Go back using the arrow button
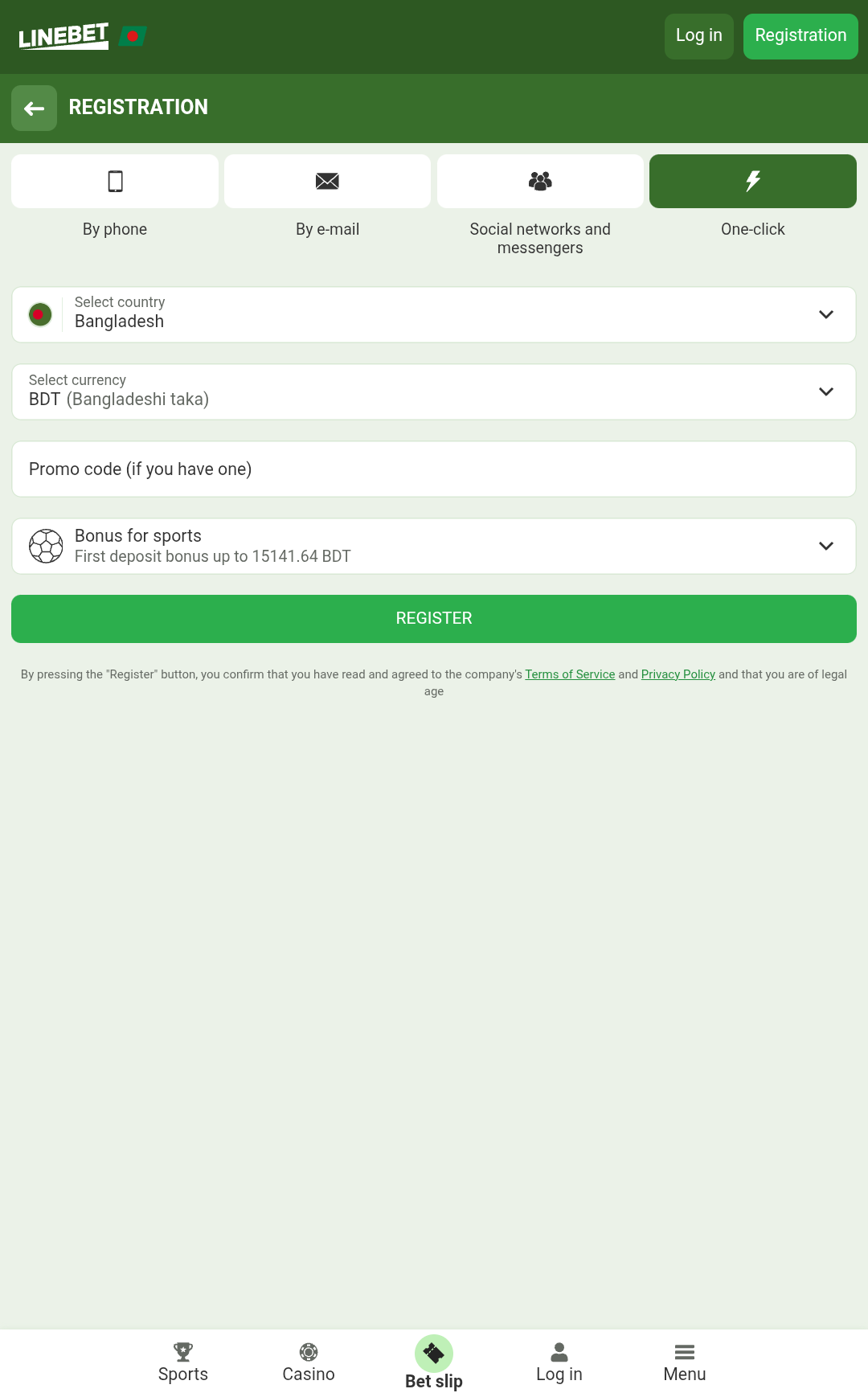The image size is (868, 1397). pos(34,109)
